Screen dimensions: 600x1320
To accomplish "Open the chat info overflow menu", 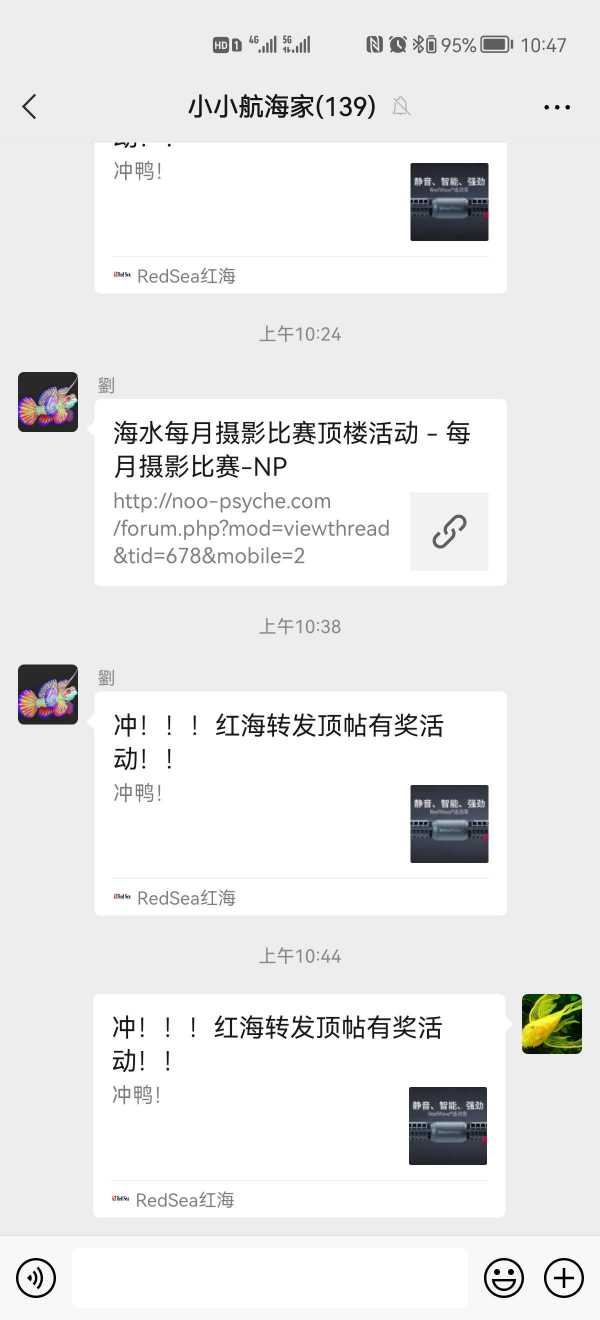I will tap(557, 107).
